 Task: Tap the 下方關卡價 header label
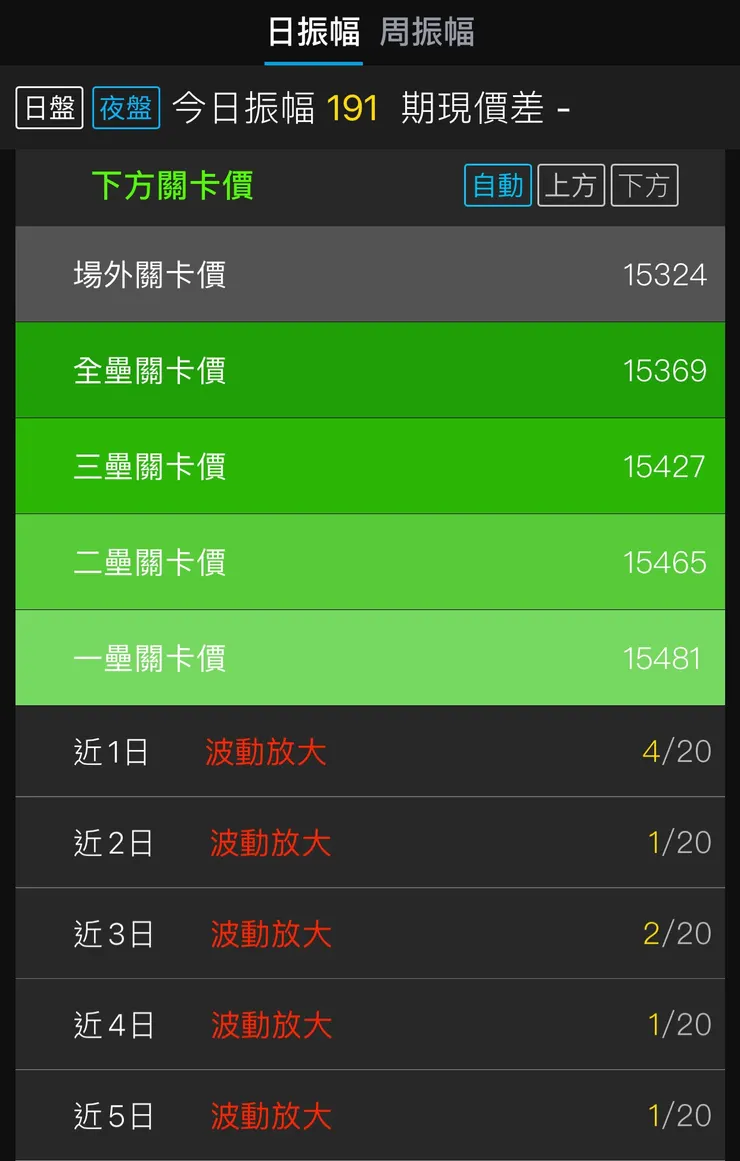171,187
